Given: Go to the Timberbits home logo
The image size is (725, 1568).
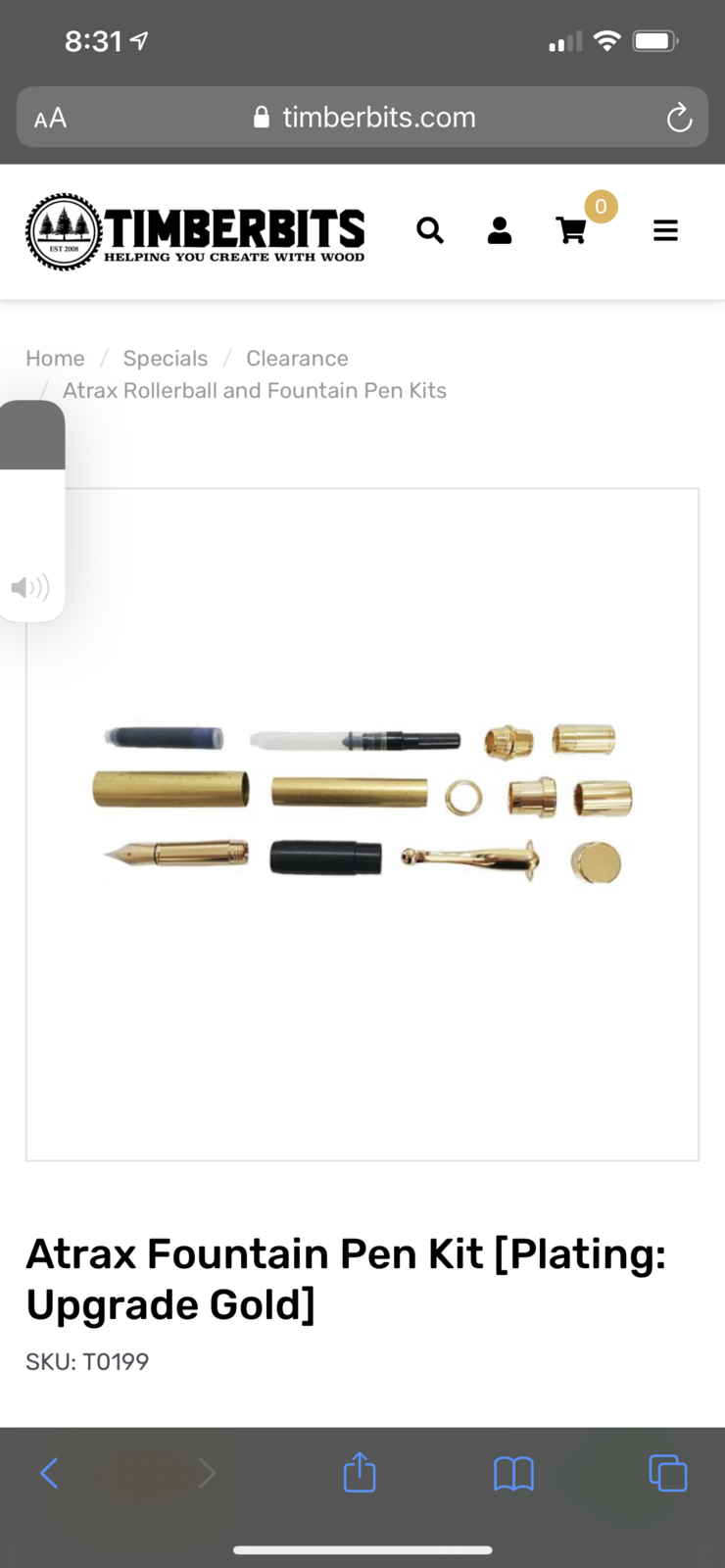Looking at the screenshot, I should pyautogui.click(x=196, y=231).
